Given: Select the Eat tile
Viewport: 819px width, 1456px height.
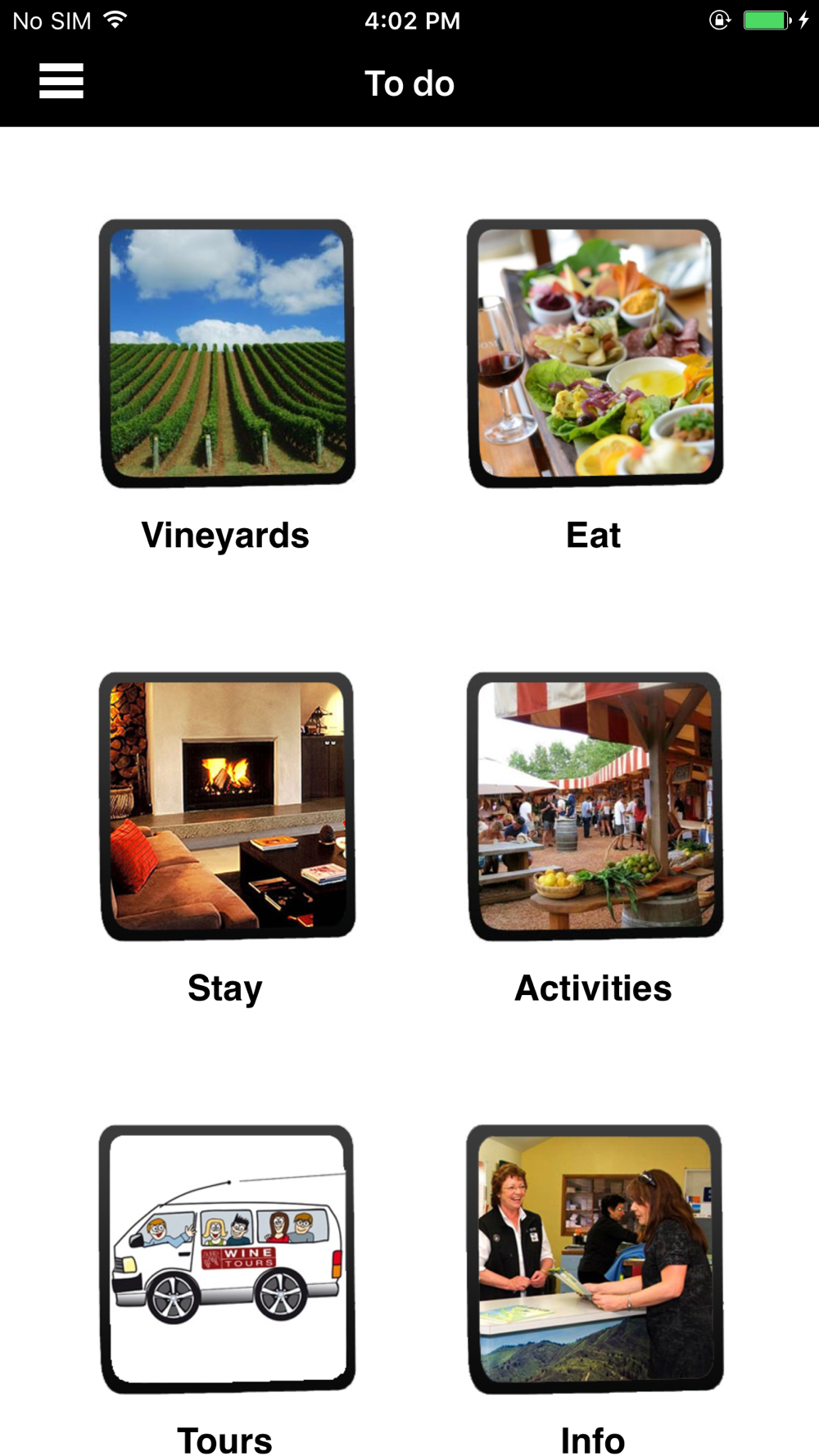Looking at the screenshot, I should (x=595, y=353).
